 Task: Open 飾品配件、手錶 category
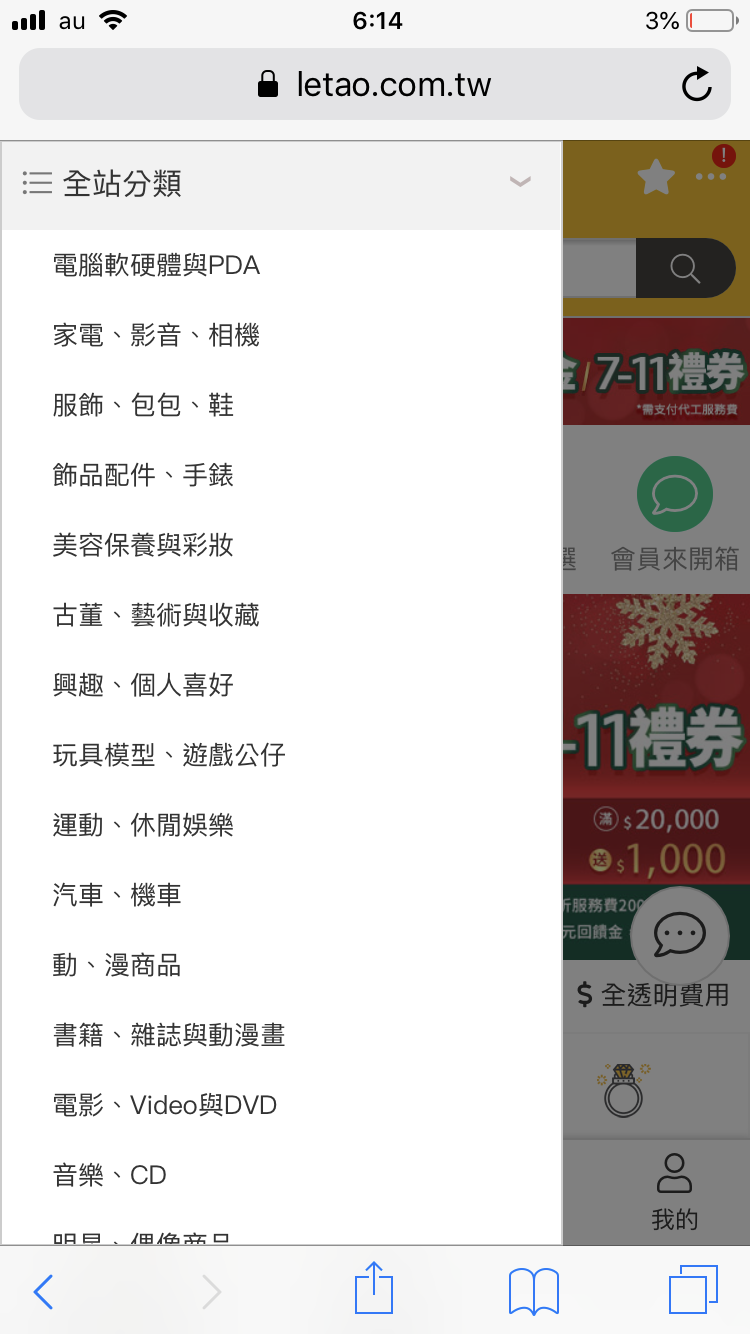pos(143,475)
